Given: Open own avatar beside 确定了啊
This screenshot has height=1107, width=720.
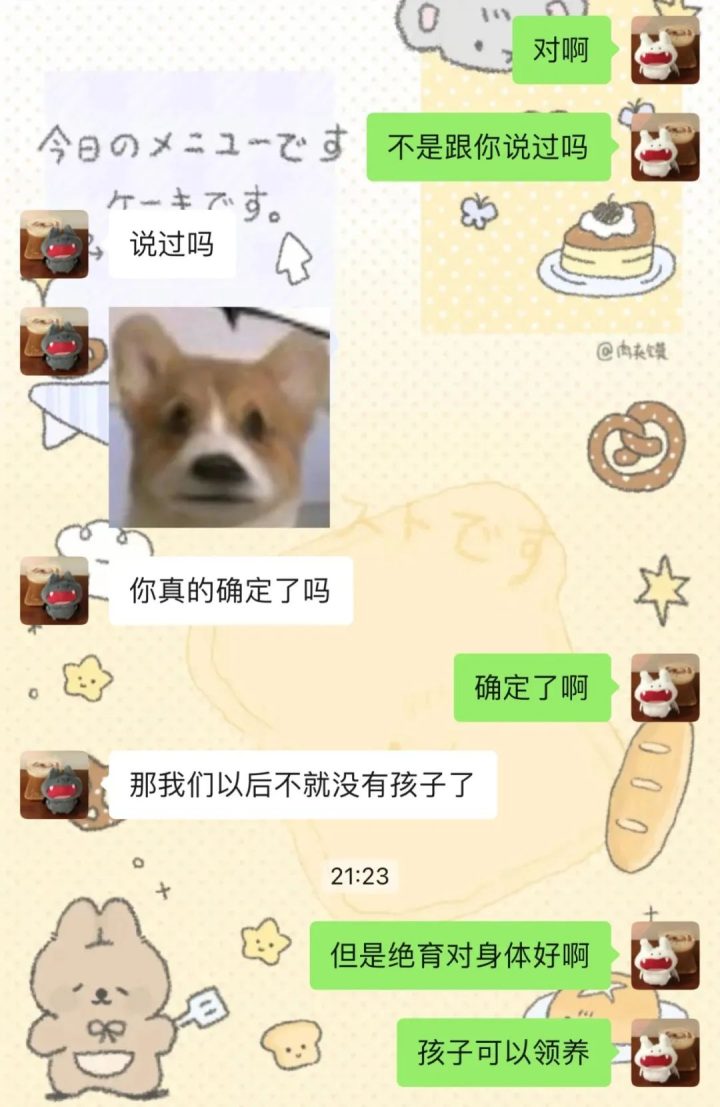Looking at the screenshot, I should (665, 688).
